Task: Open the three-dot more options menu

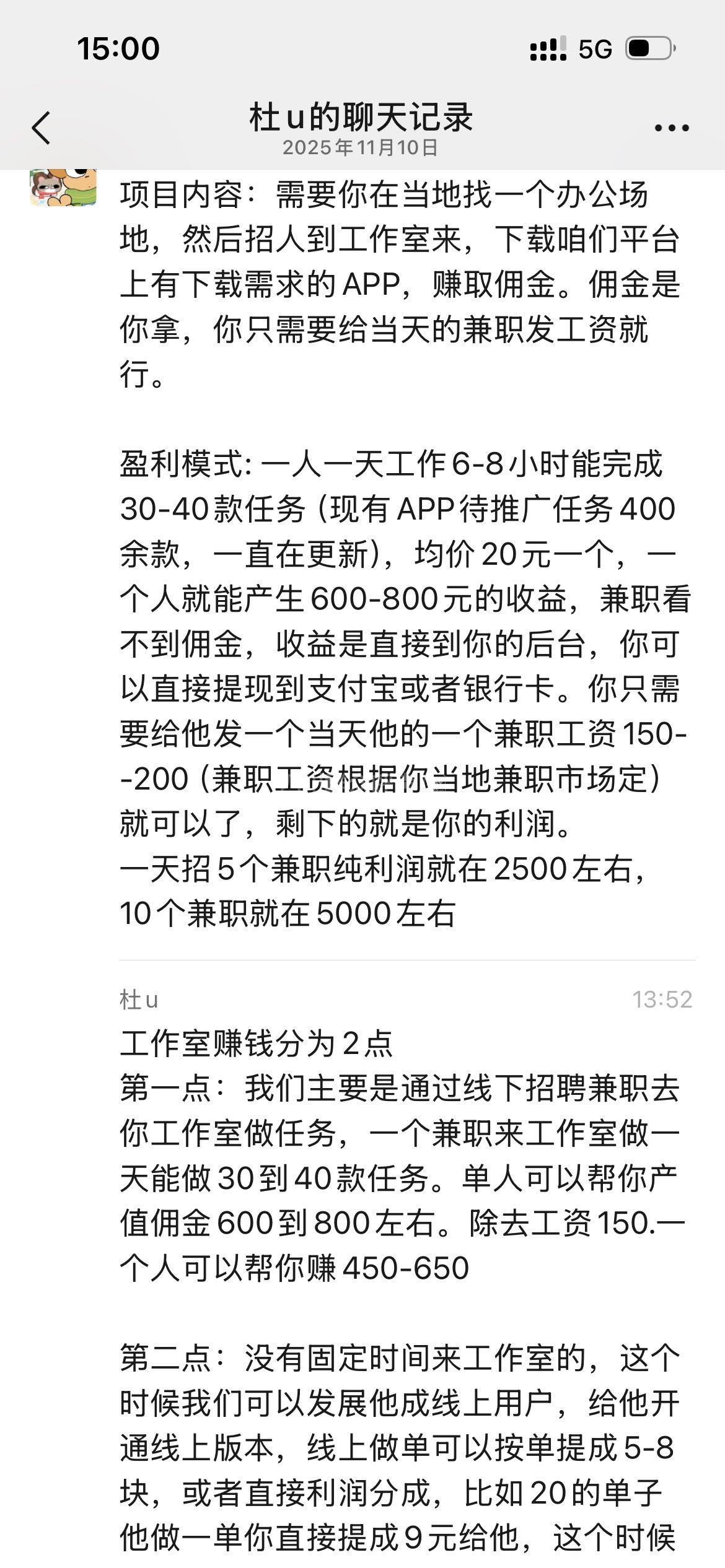Action: tap(672, 128)
